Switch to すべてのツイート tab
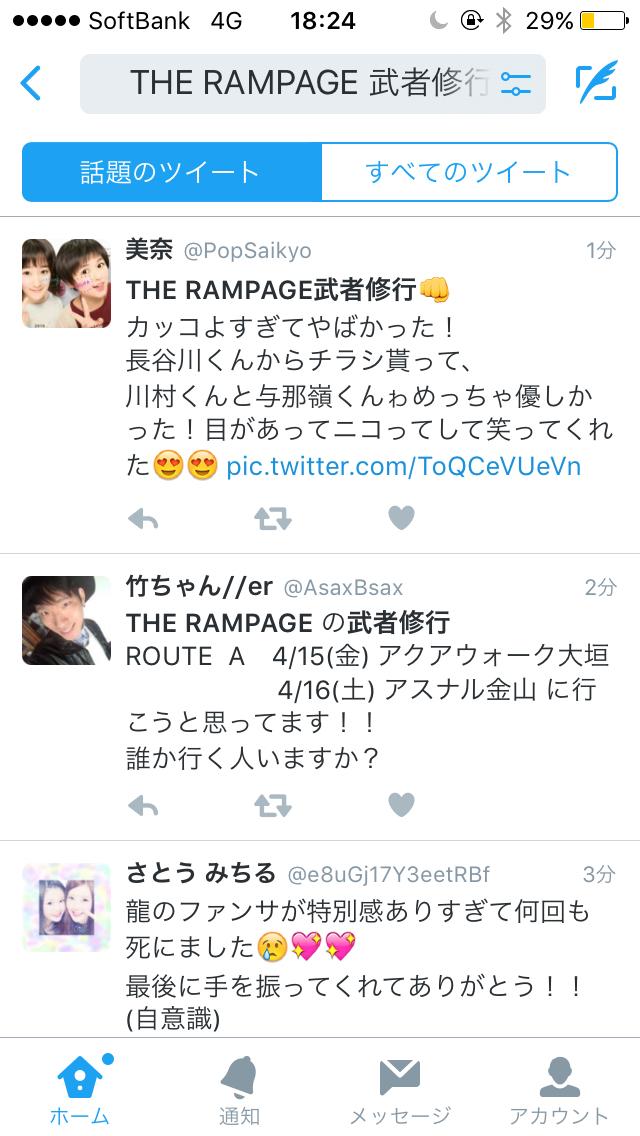Image resolution: width=640 pixels, height=1136 pixels. coord(468,172)
